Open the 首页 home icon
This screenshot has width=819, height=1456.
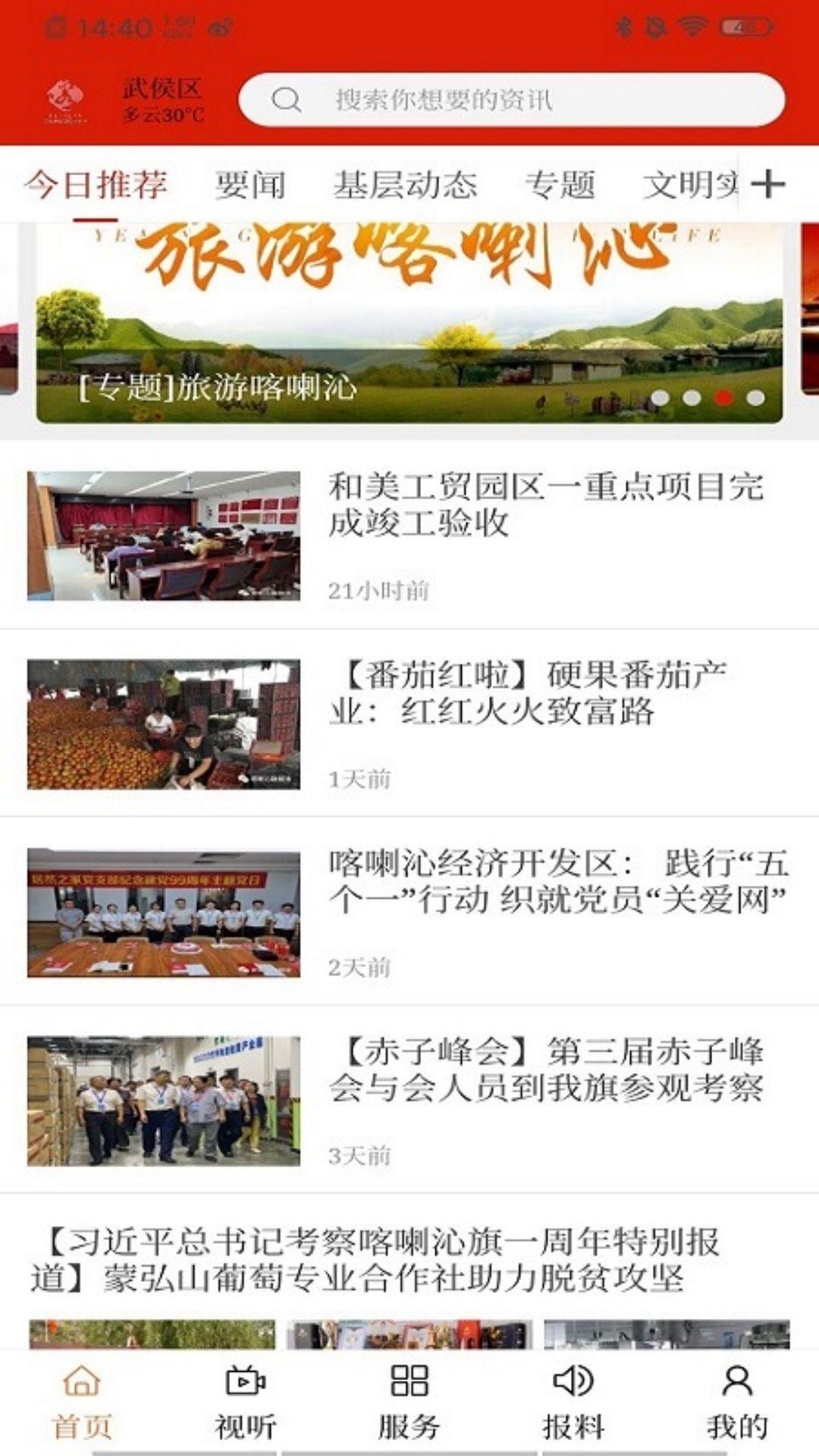[x=83, y=1395]
